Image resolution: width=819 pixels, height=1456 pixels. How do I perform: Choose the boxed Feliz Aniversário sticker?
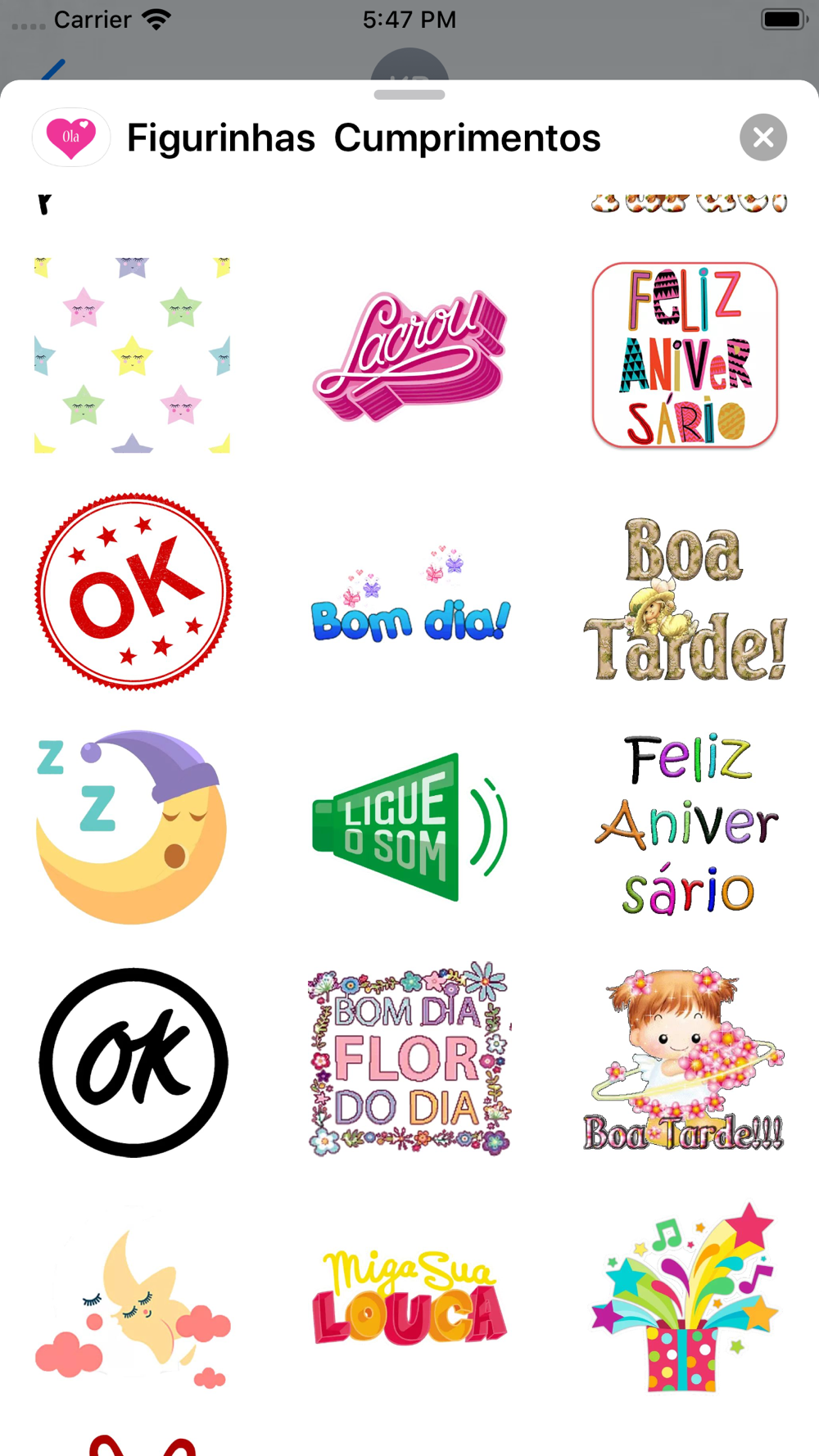(685, 355)
